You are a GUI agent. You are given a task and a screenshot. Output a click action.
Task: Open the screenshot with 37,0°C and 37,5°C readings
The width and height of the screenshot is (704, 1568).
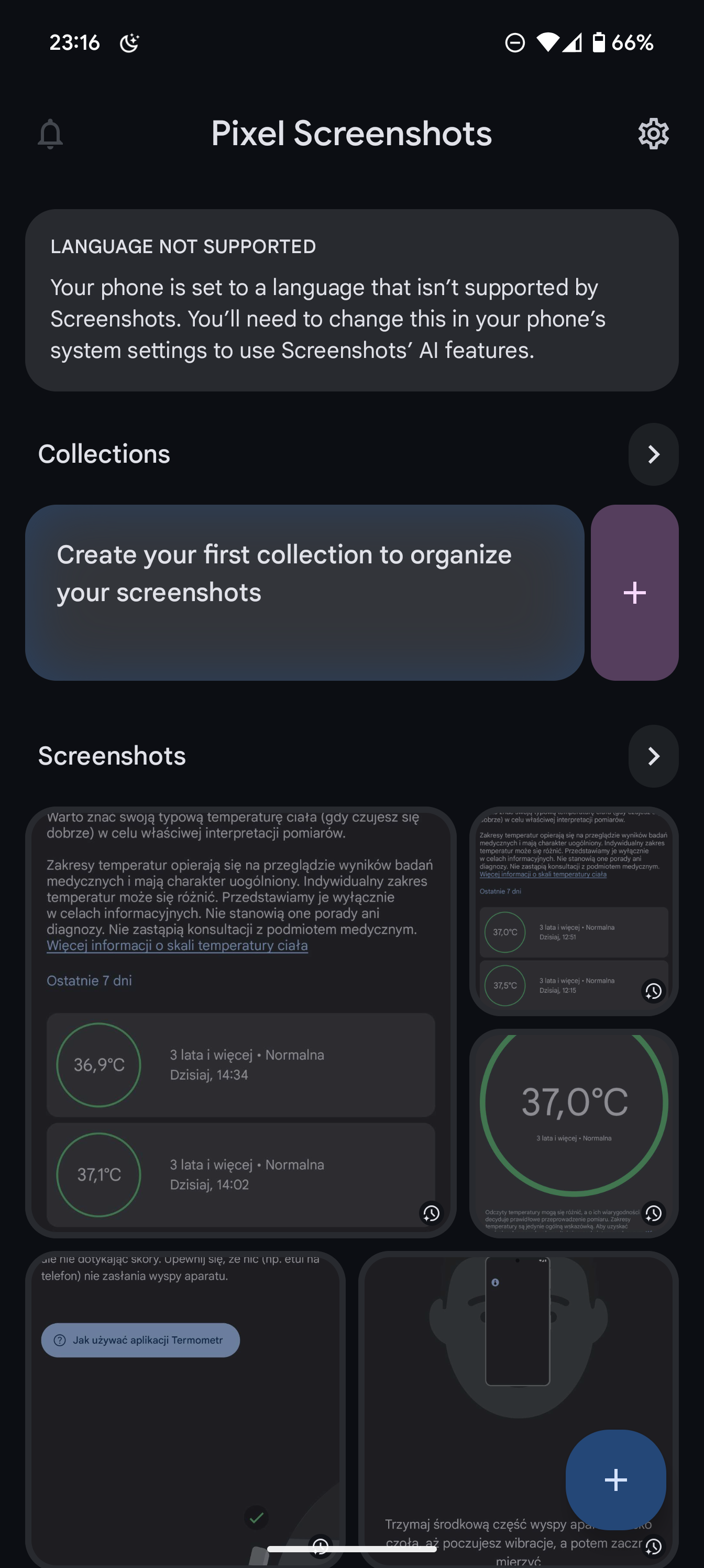[x=573, y=911]
